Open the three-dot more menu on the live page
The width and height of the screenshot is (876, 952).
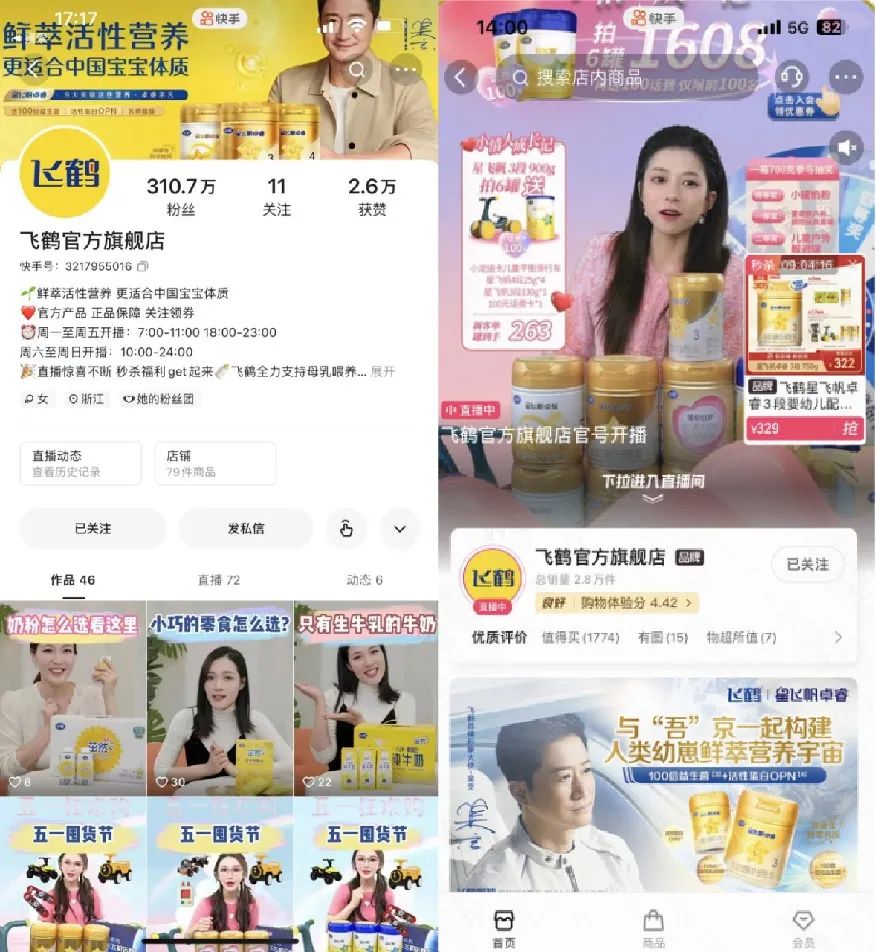(847, 76)
